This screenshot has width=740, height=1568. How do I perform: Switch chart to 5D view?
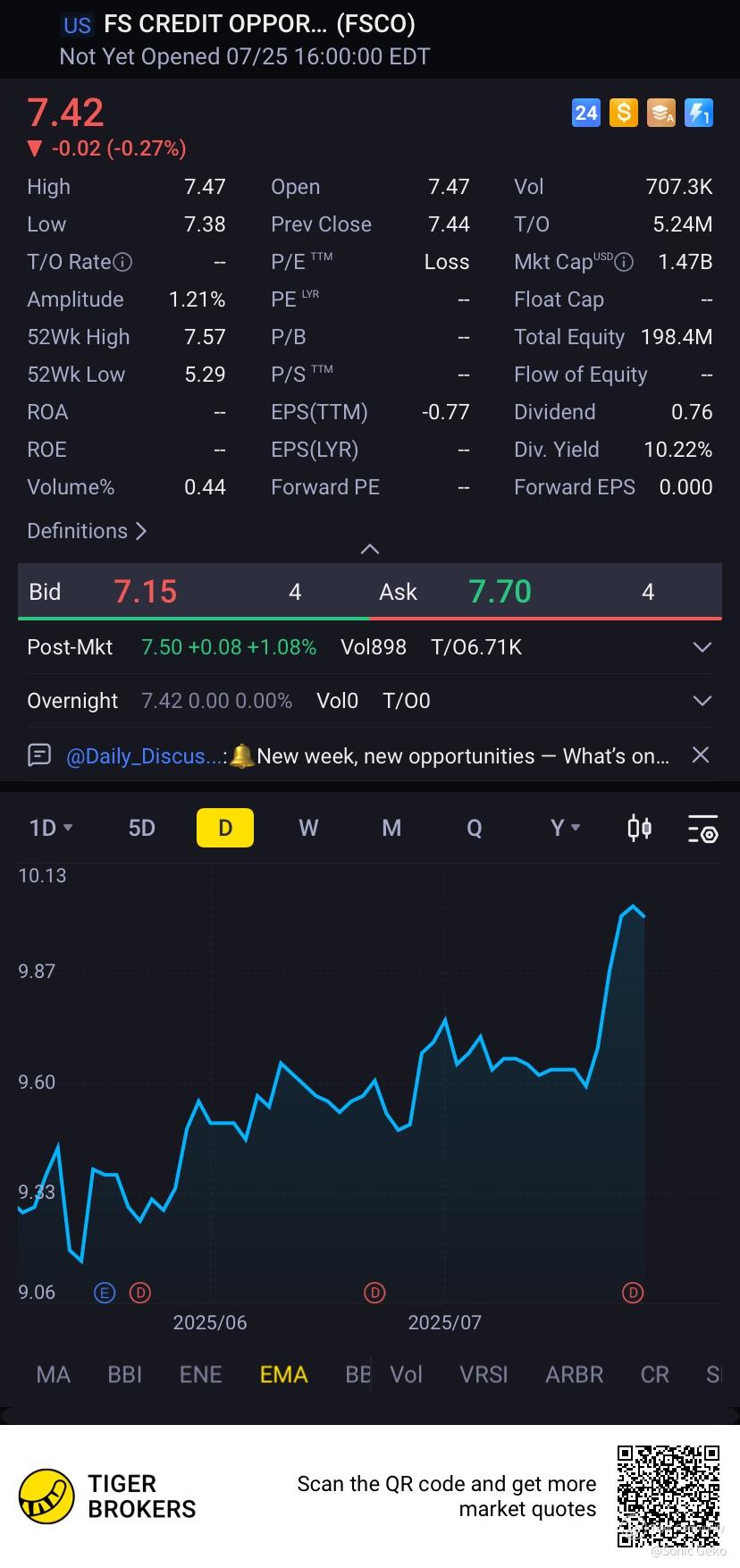pyautogui.click(x=141, y=828)
